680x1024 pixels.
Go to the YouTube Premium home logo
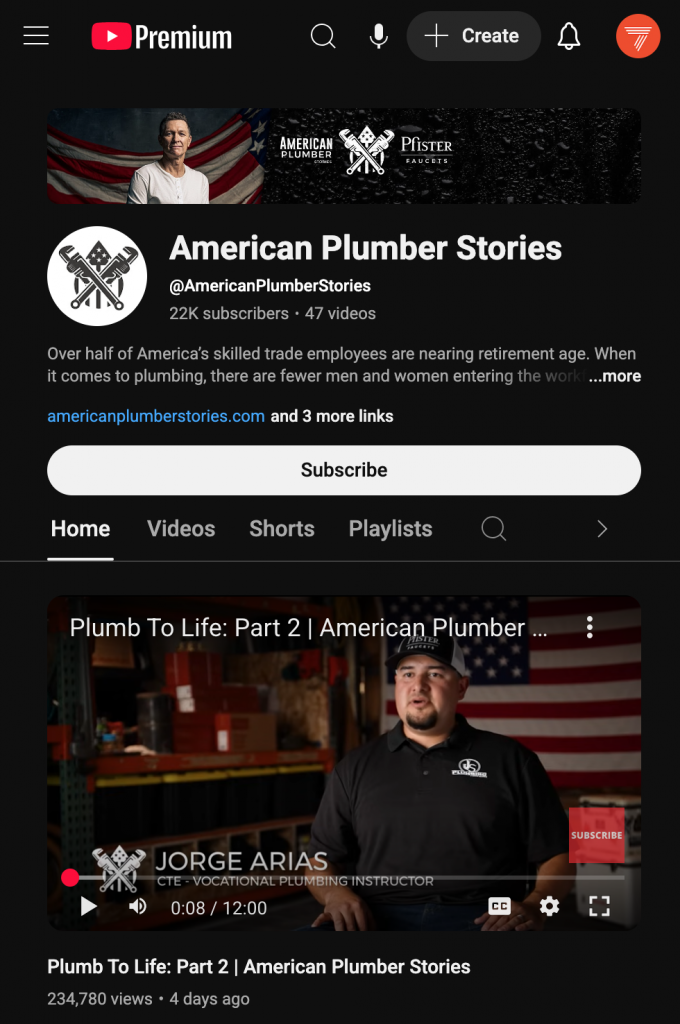click(162, 37)
